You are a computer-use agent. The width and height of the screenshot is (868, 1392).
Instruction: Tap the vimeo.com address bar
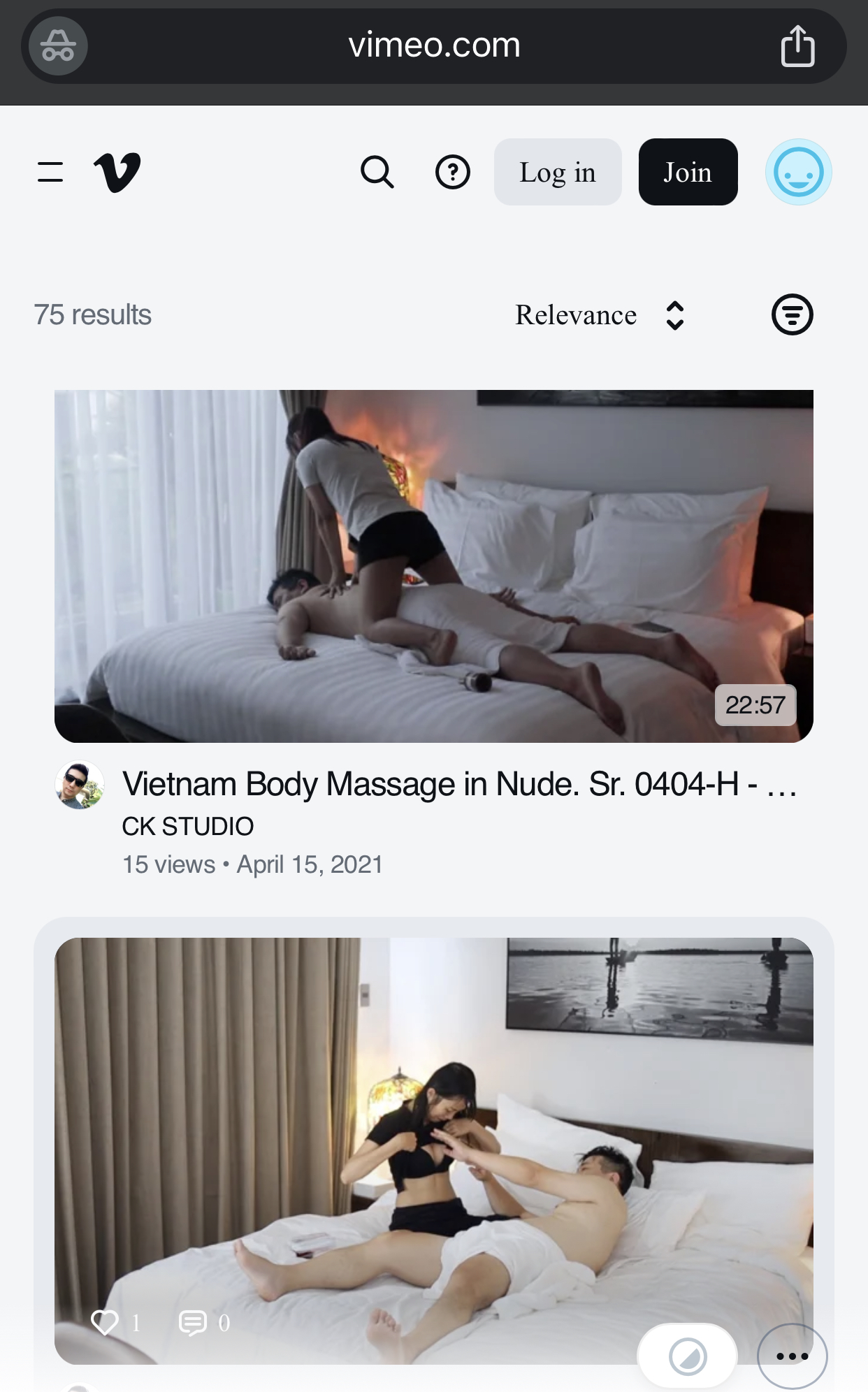[x=434, y=46]
